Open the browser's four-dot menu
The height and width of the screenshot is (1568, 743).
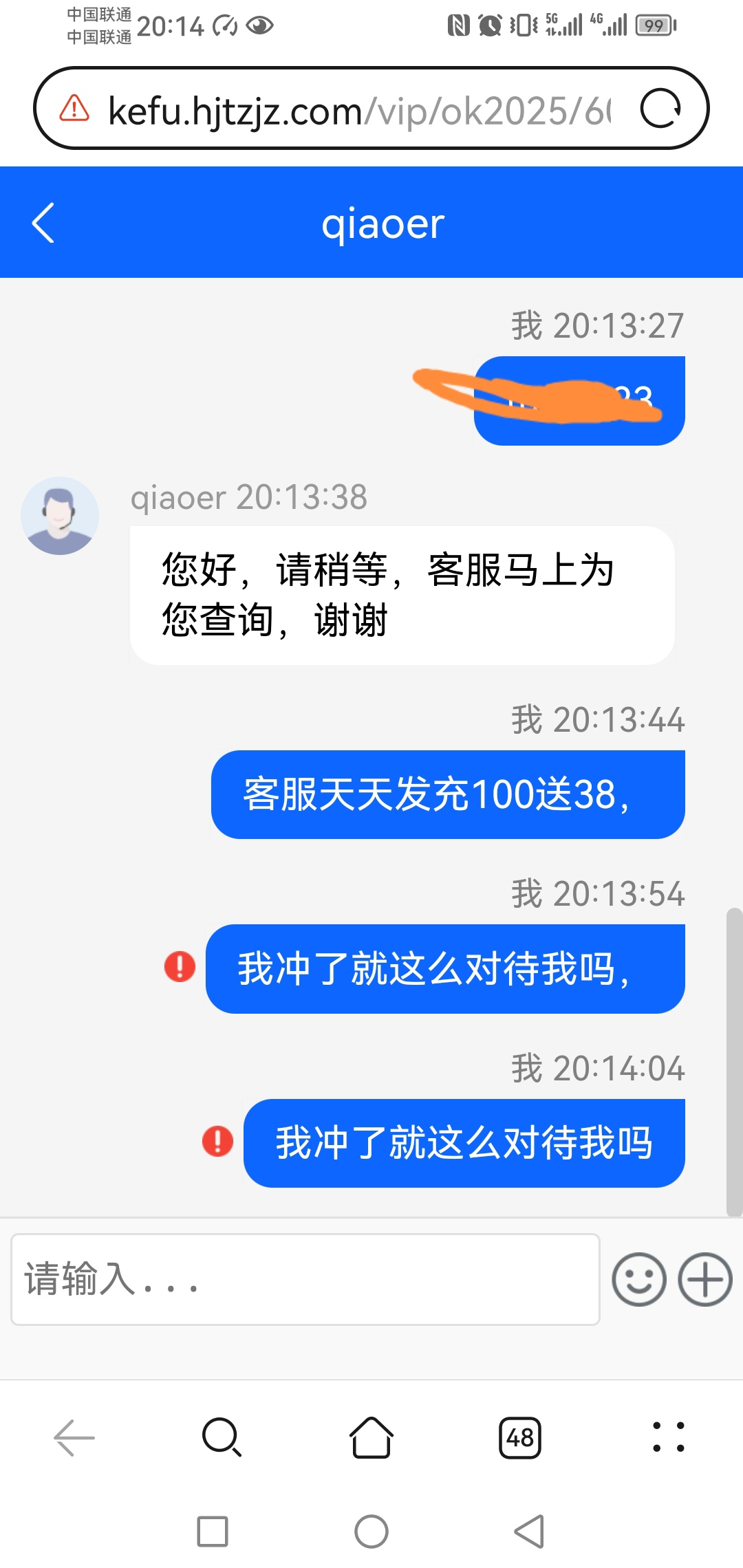tap(669, 1437)
